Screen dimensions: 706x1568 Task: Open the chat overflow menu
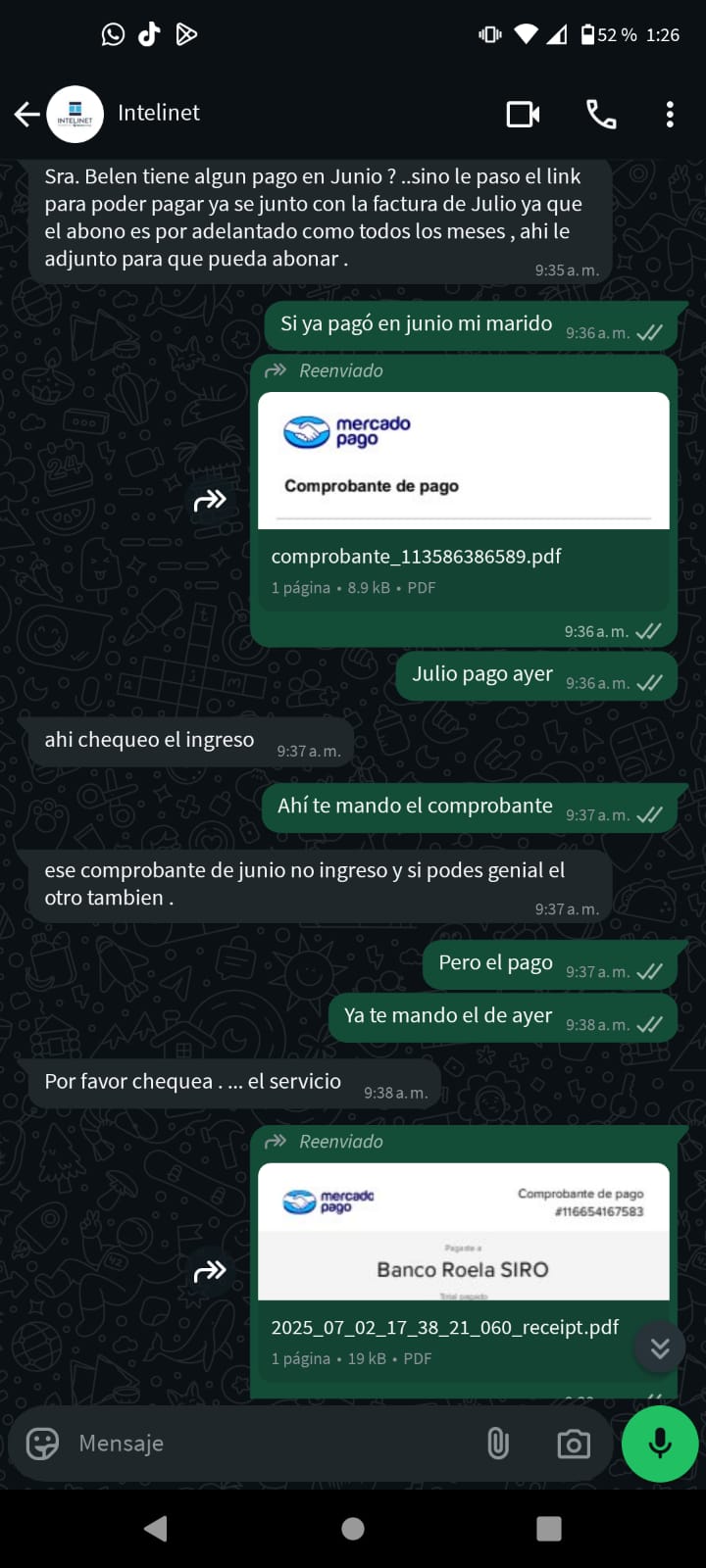(x=670, y=115)
